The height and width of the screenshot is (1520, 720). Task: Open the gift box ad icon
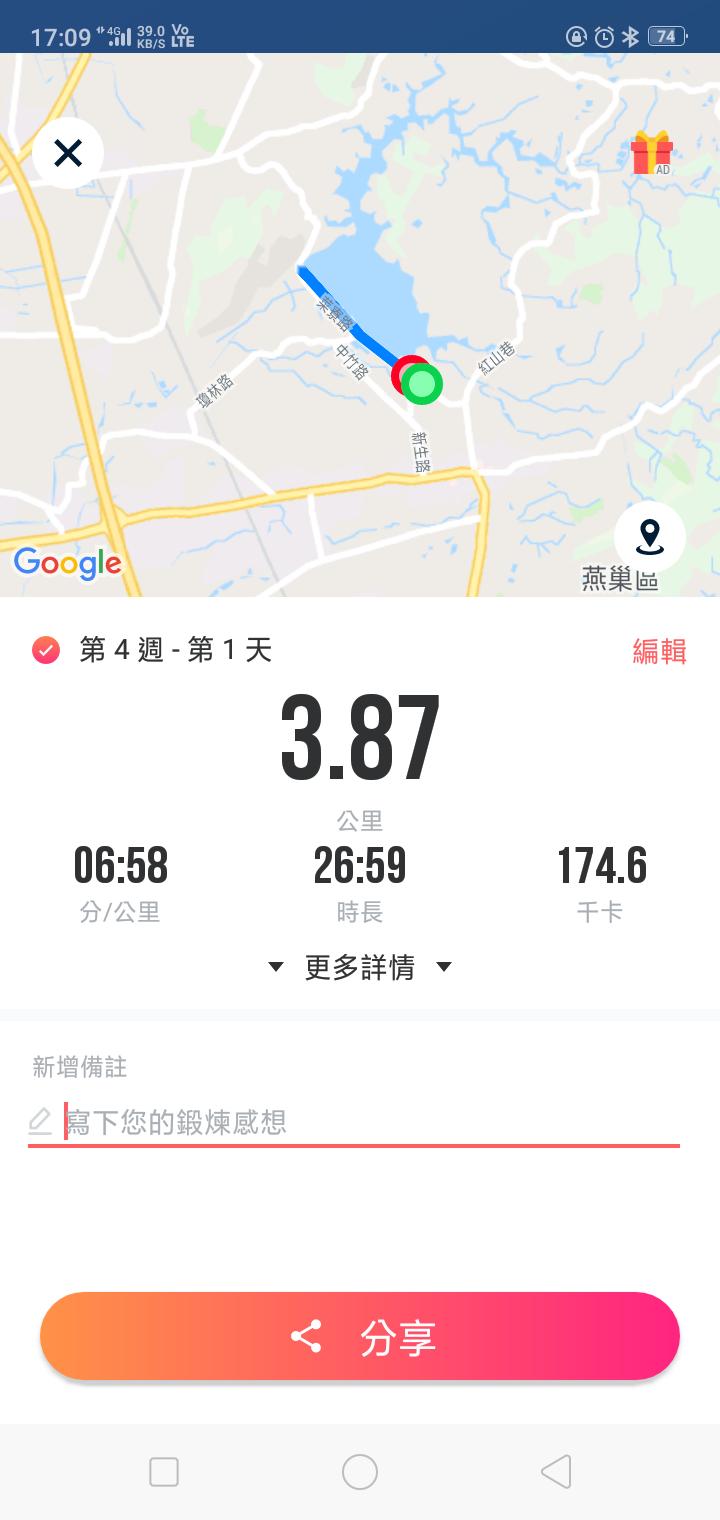pos(651,154)
